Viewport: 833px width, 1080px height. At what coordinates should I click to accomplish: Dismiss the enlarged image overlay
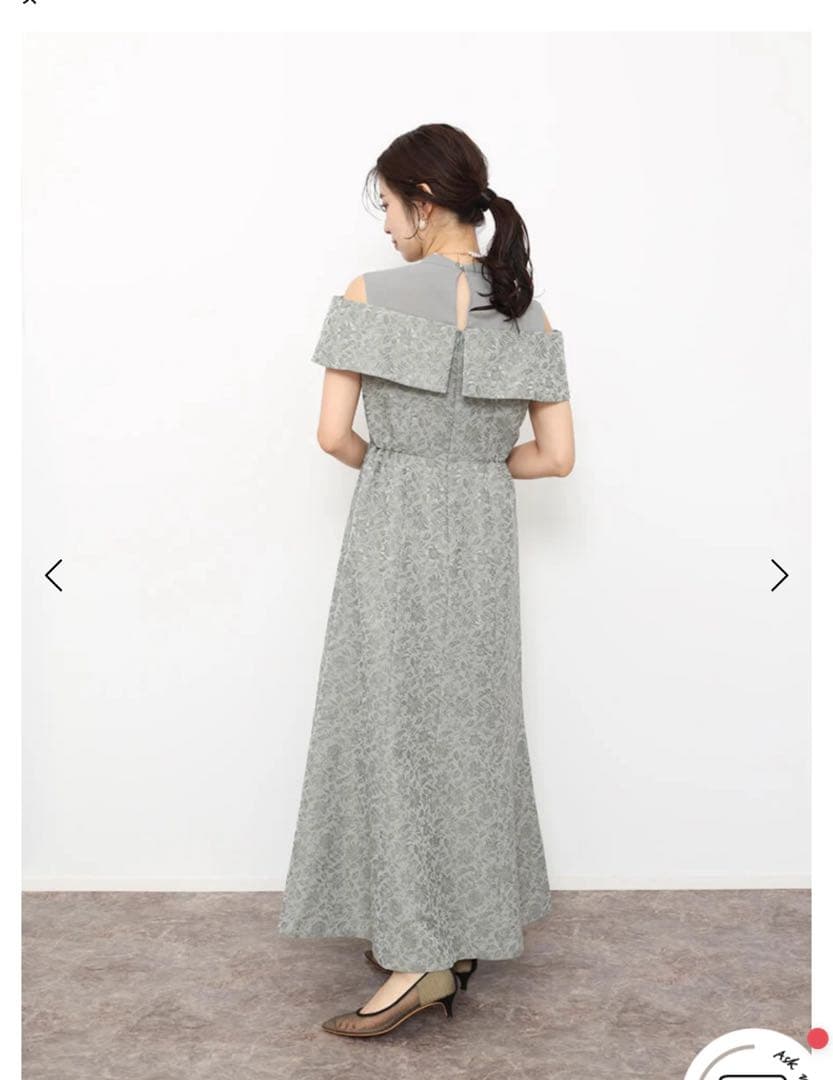[x=27, y=6]
